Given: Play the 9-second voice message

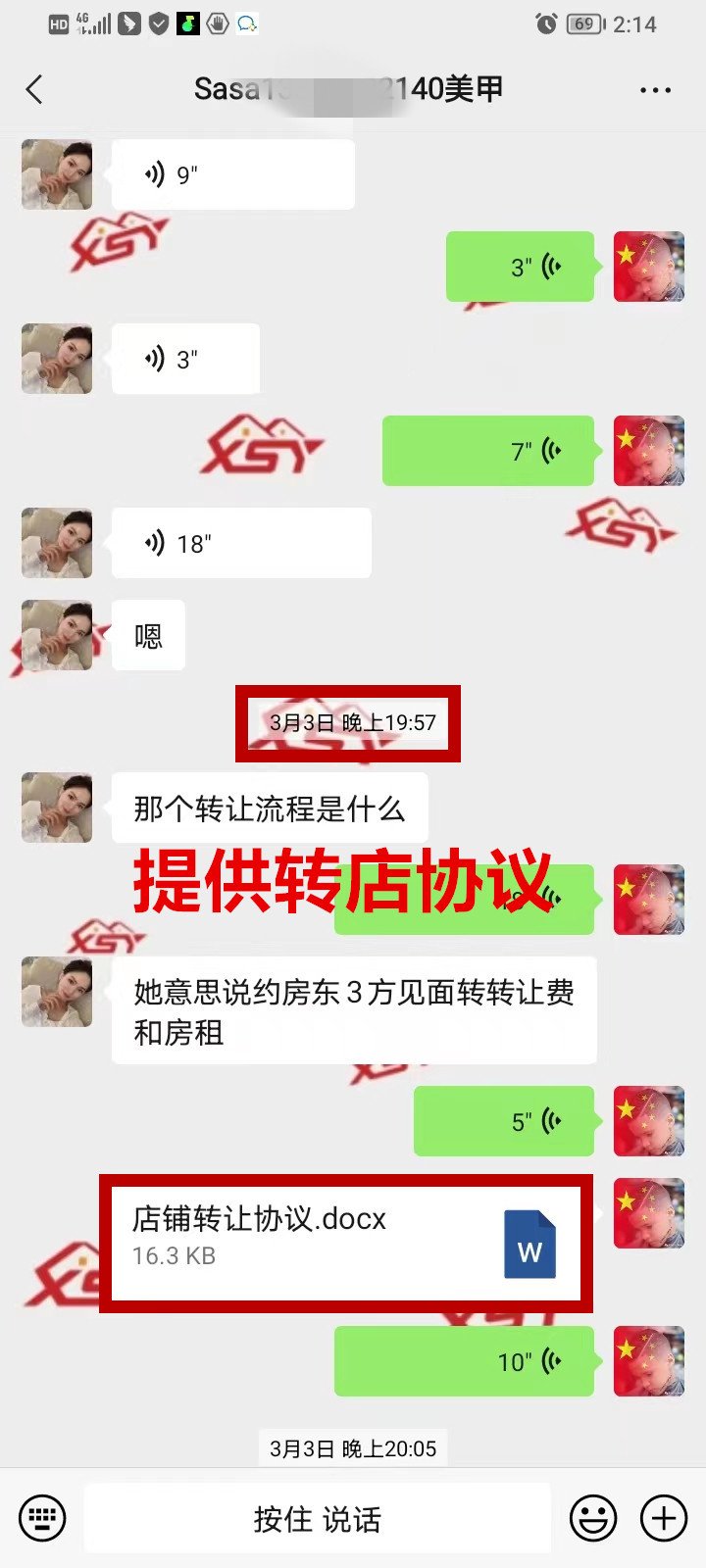Looking at the screenshot, I should coord(232,174).
